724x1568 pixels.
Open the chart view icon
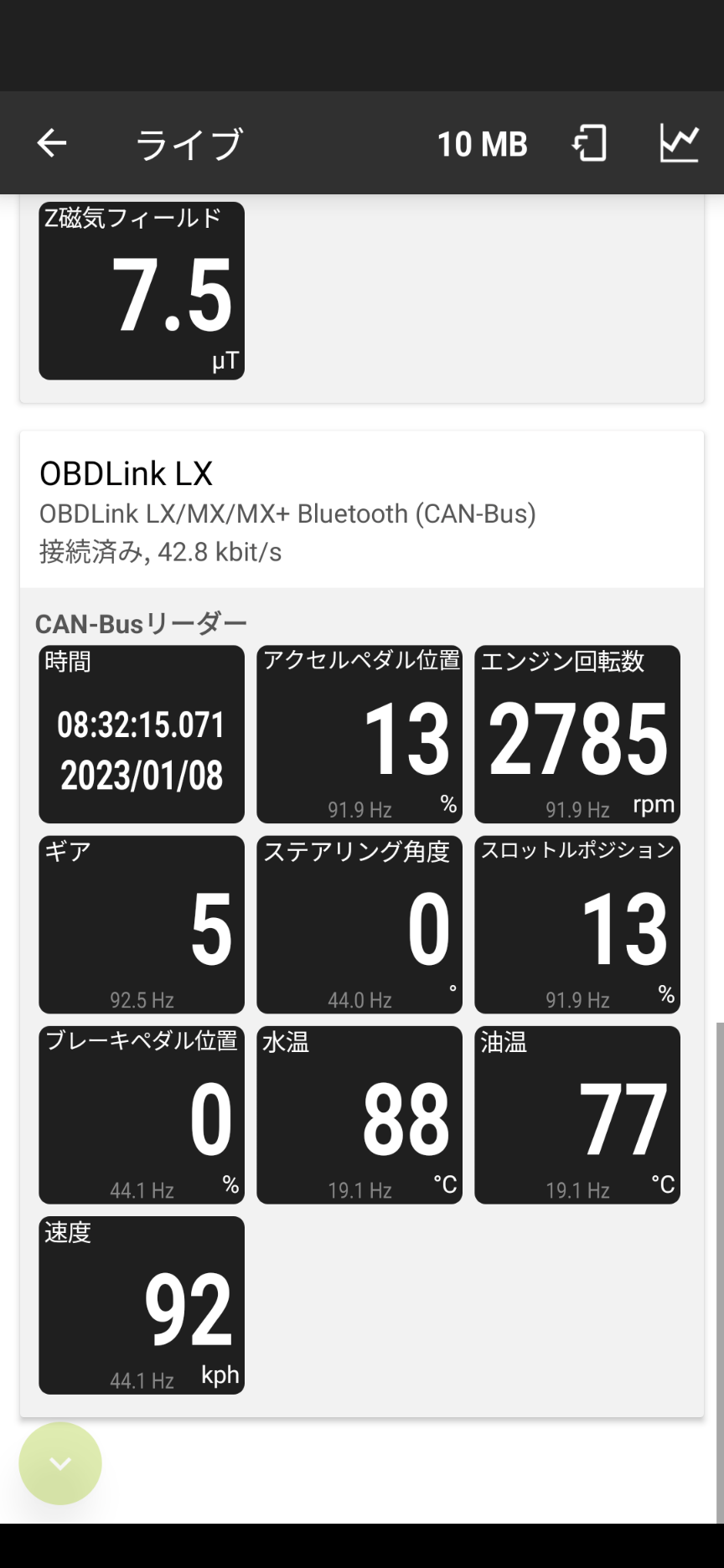point(678,143)
